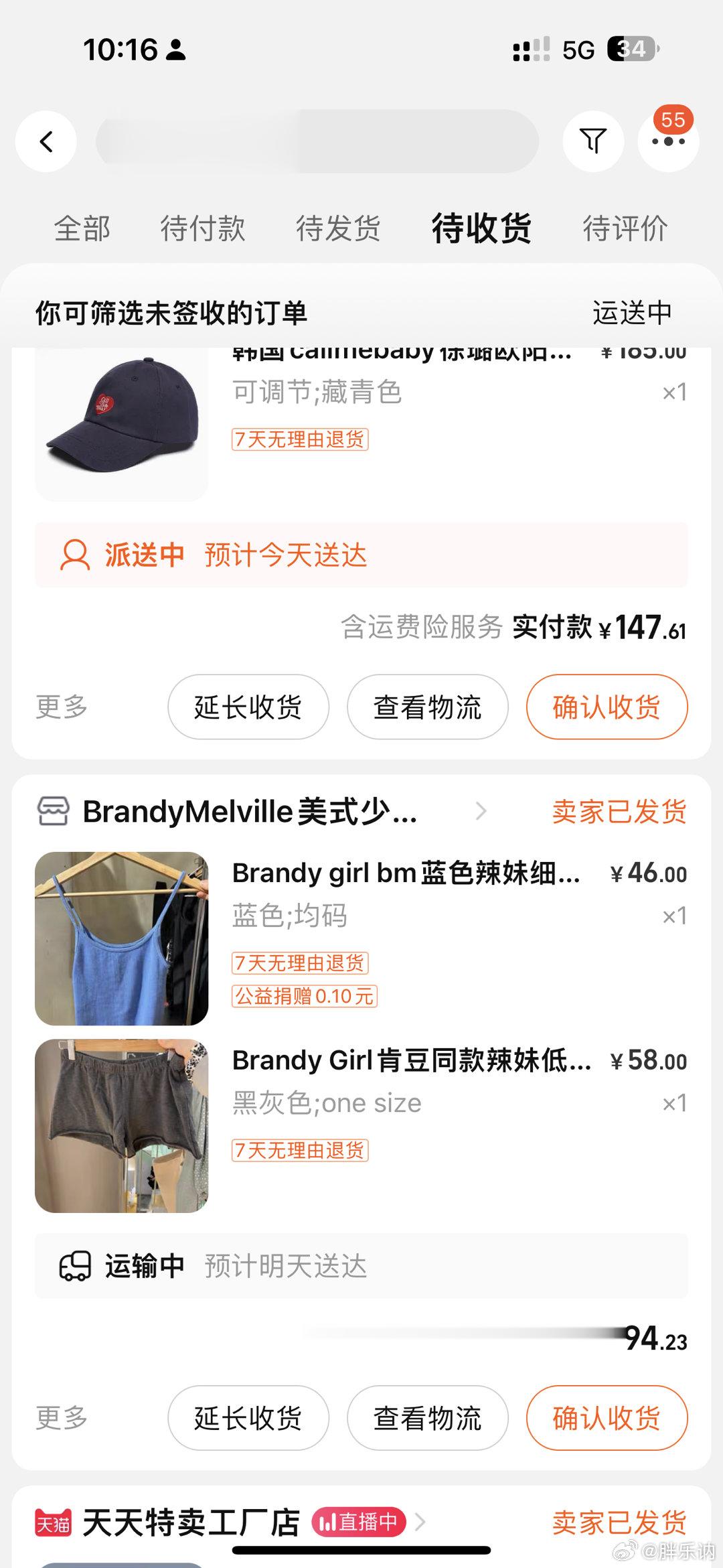This screenshot has height=1568, width=723.
Task: Open the 运输中 预计明天送达 shipping status
Action: point(361,1266)
